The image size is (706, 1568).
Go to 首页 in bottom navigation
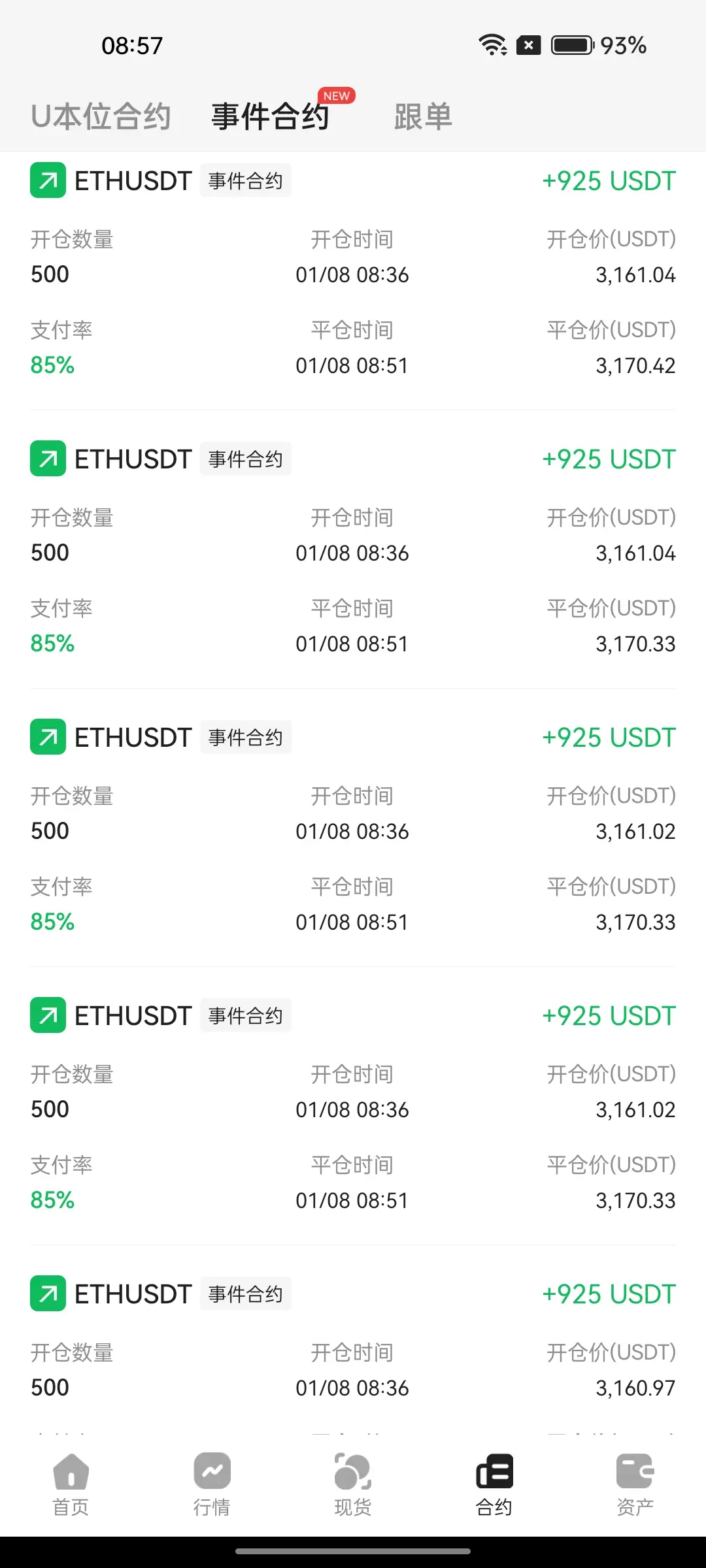point(71,1484)
